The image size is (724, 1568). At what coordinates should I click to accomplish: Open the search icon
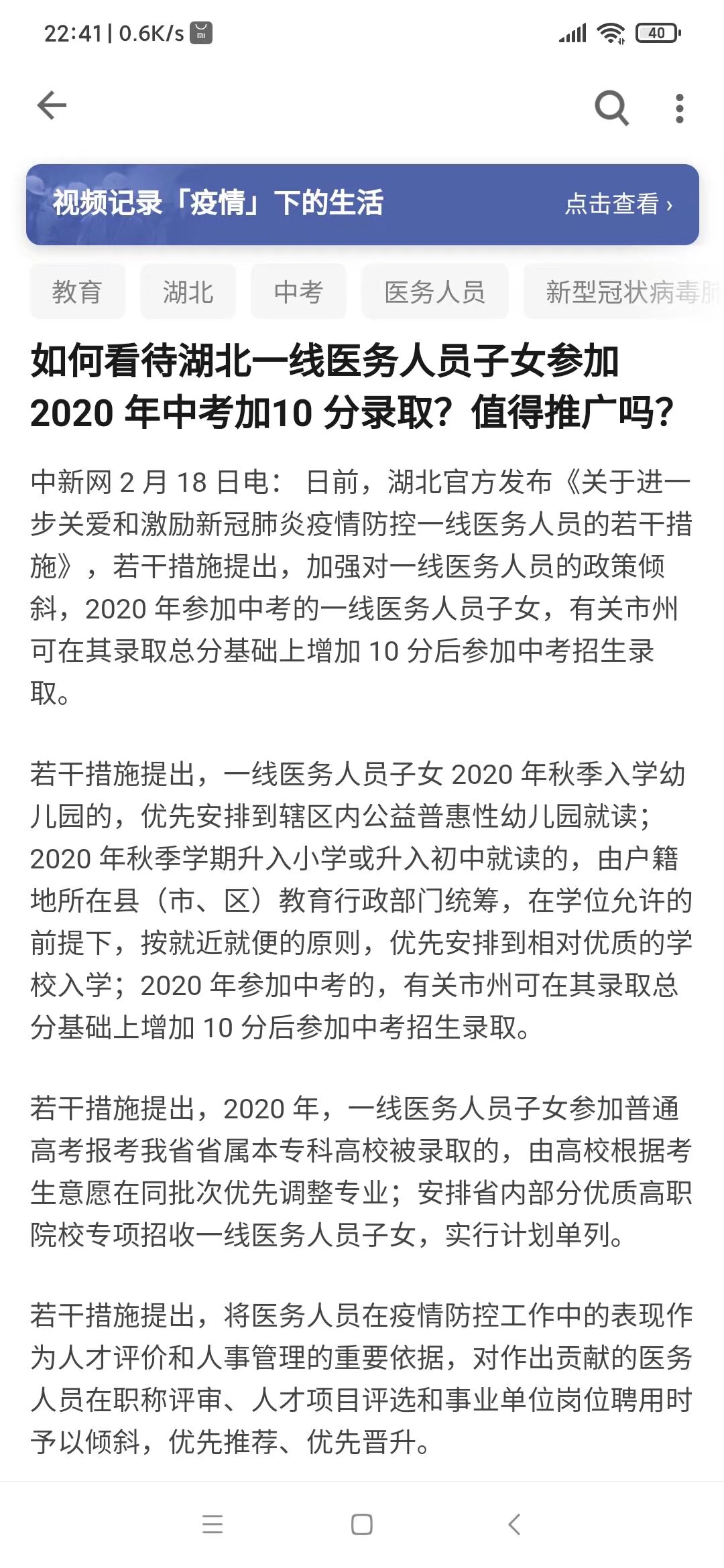(x=611, y=107)
